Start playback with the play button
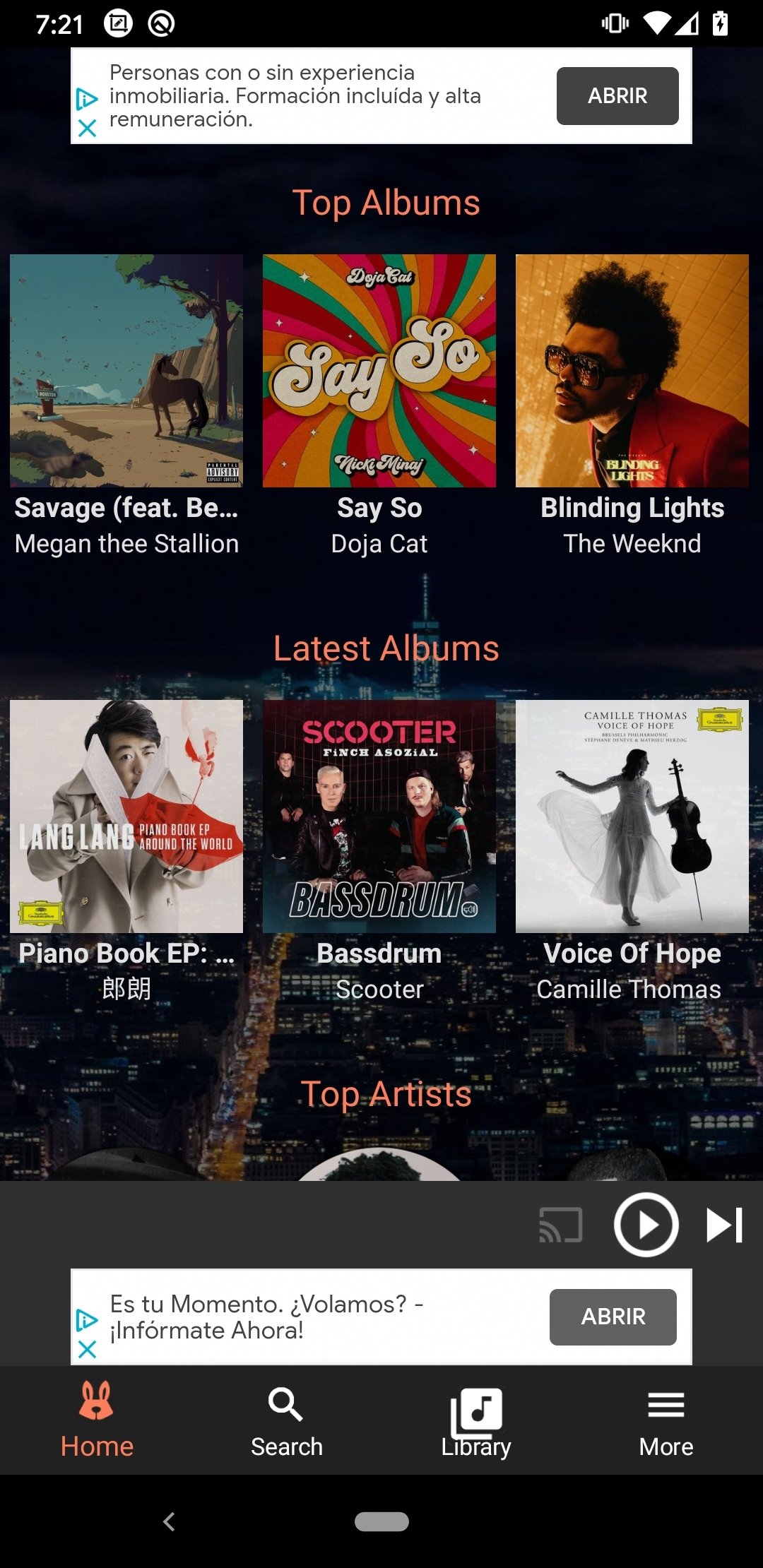The image size is (763, 1568). 646,1225
